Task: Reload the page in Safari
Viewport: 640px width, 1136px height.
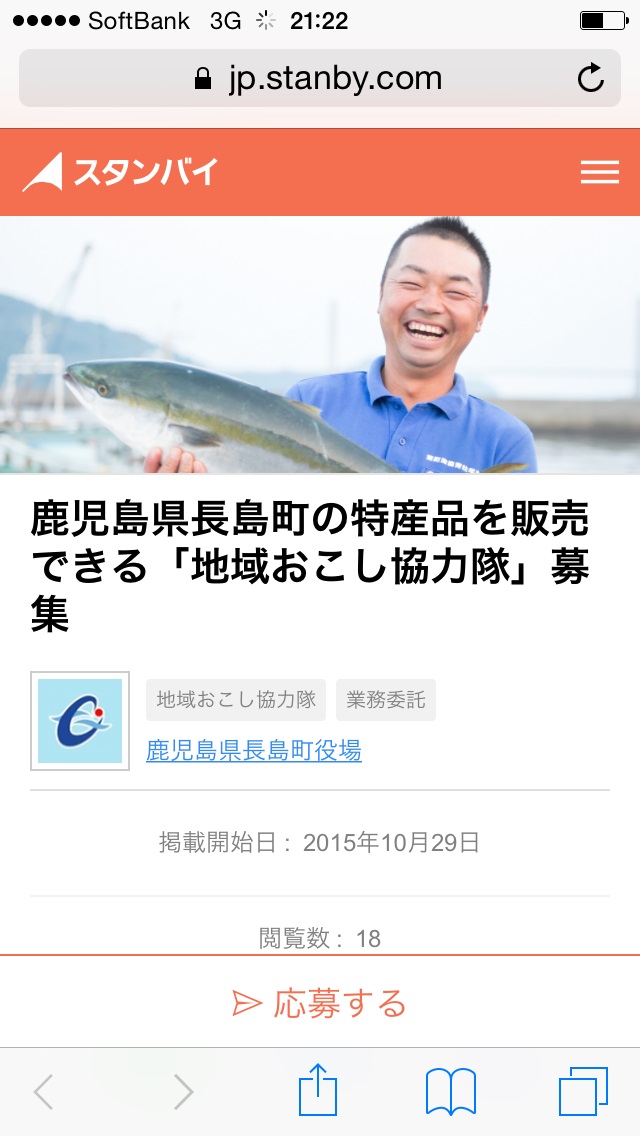Action: (x=591, y=78)
